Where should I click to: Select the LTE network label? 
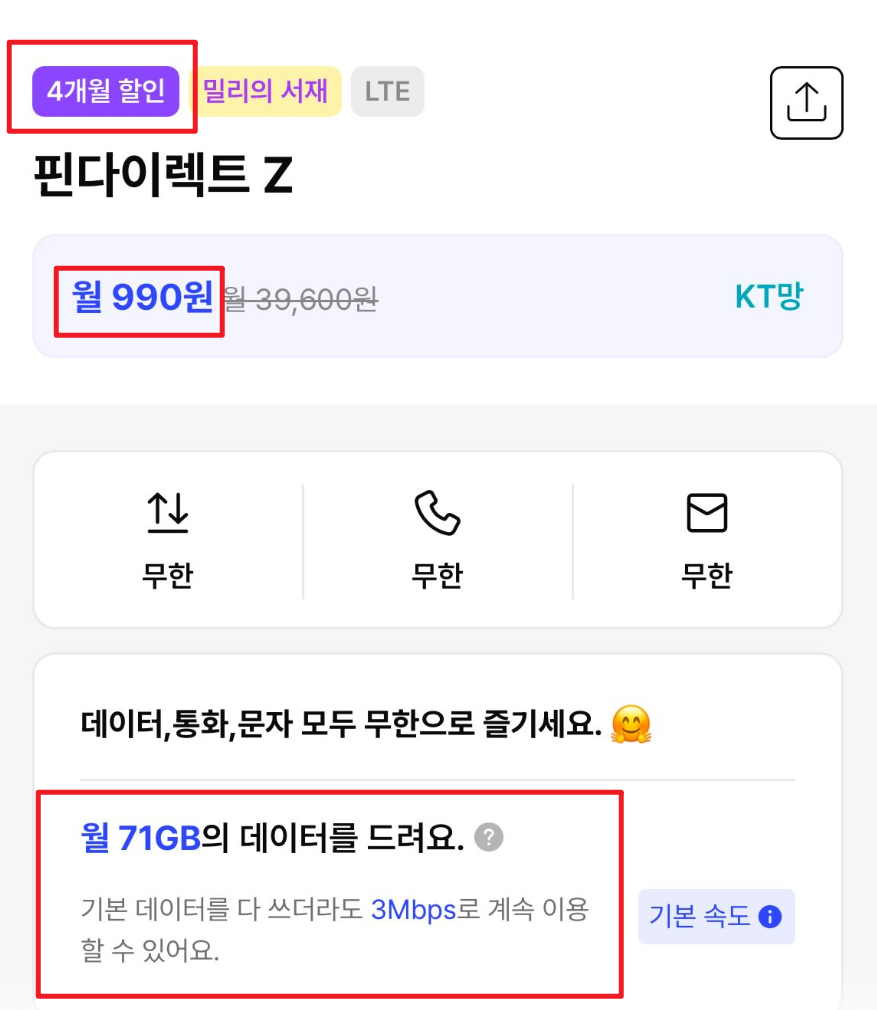(x=389, y=91)
